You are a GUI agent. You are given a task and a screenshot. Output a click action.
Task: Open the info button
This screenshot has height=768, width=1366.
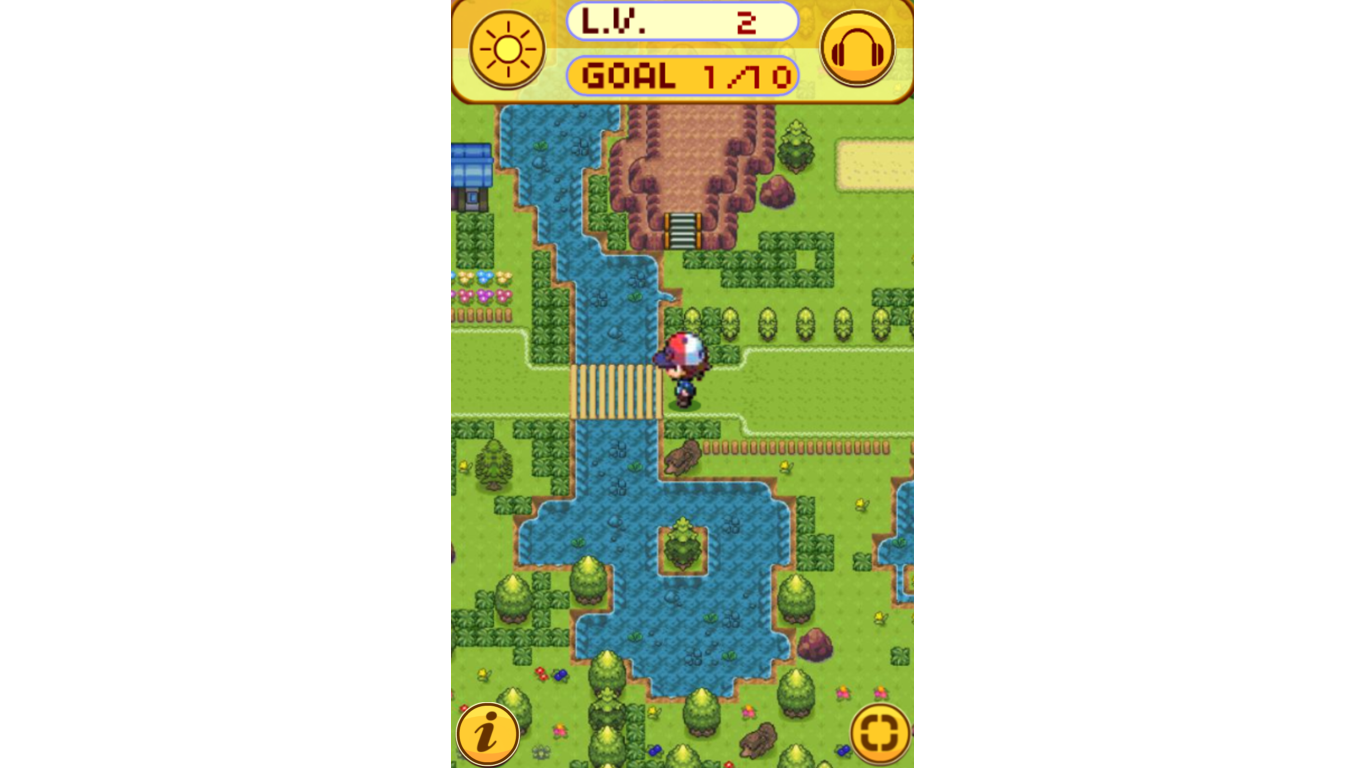tap(487, 734)
